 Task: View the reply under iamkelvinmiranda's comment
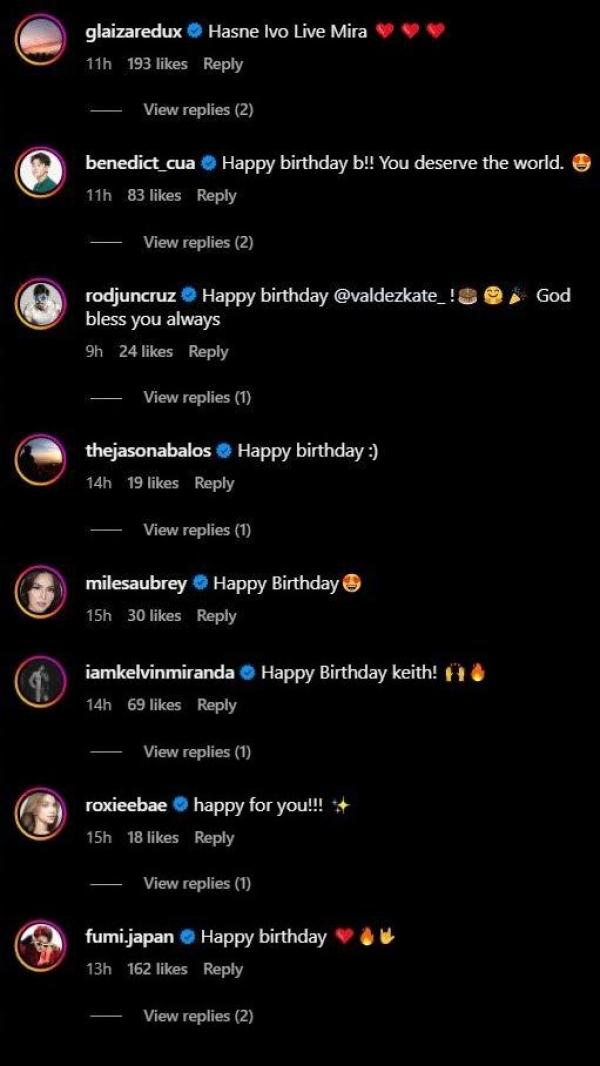click(197, 752)
